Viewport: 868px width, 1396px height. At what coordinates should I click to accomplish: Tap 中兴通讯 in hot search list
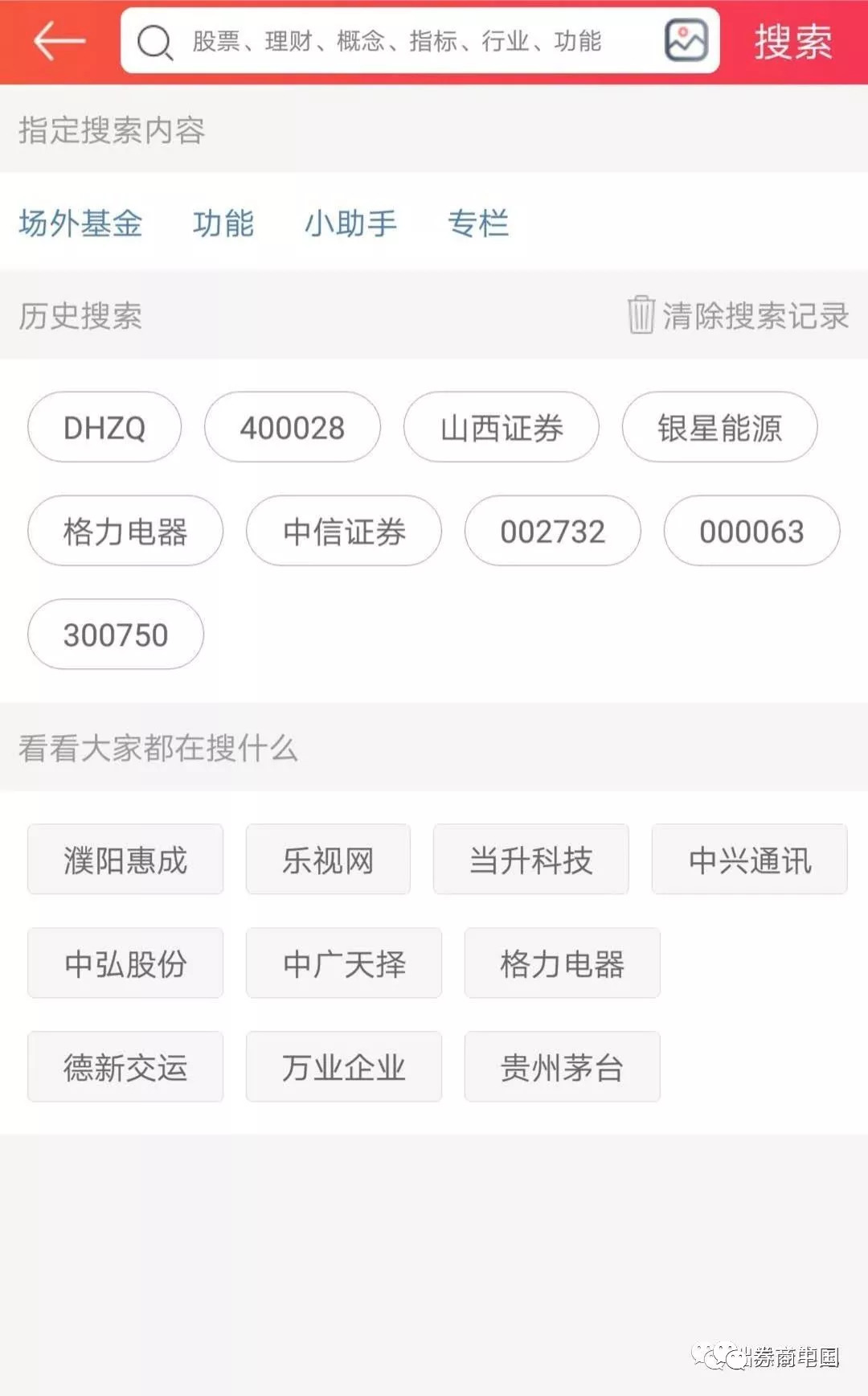click(749, 860)
